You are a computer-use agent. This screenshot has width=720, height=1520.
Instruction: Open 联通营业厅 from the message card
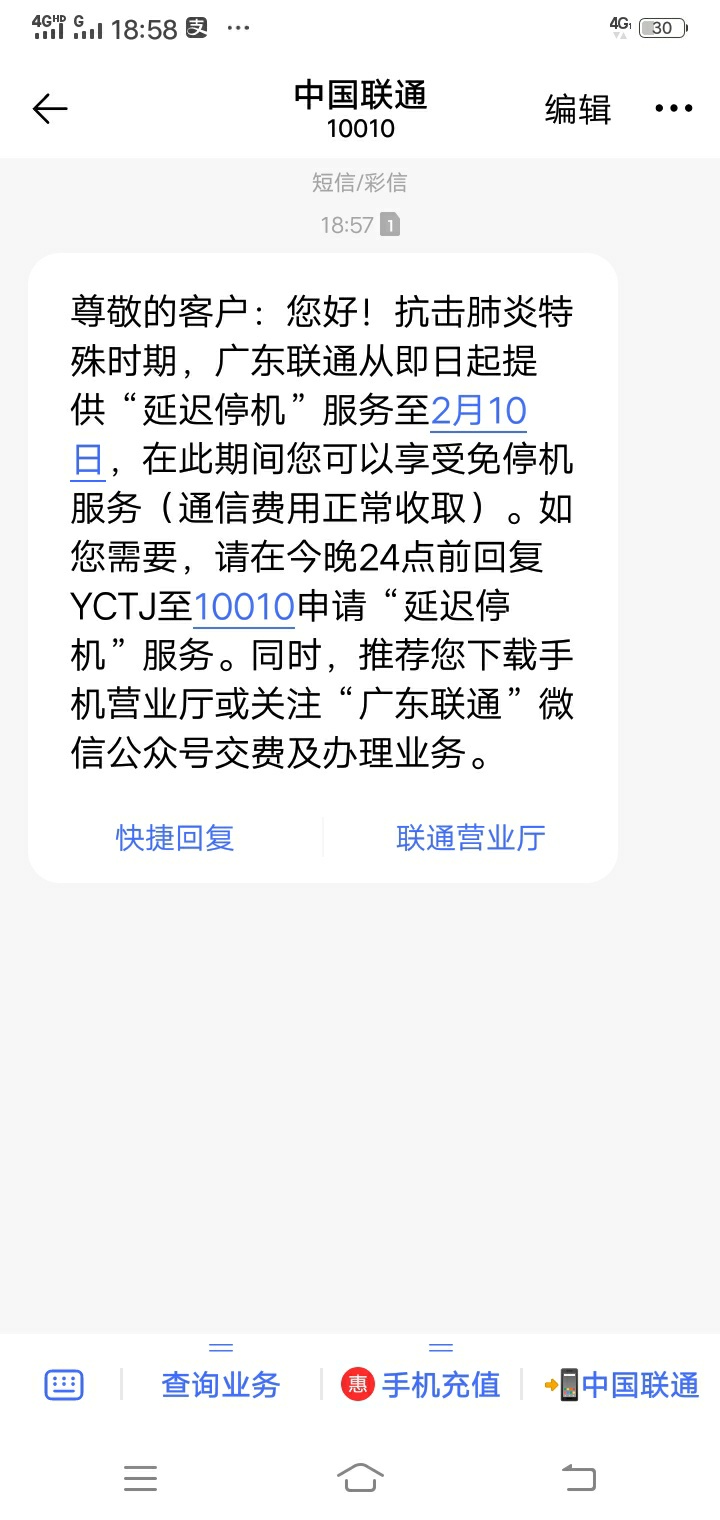pyautogui.click(x=471, y=837)
